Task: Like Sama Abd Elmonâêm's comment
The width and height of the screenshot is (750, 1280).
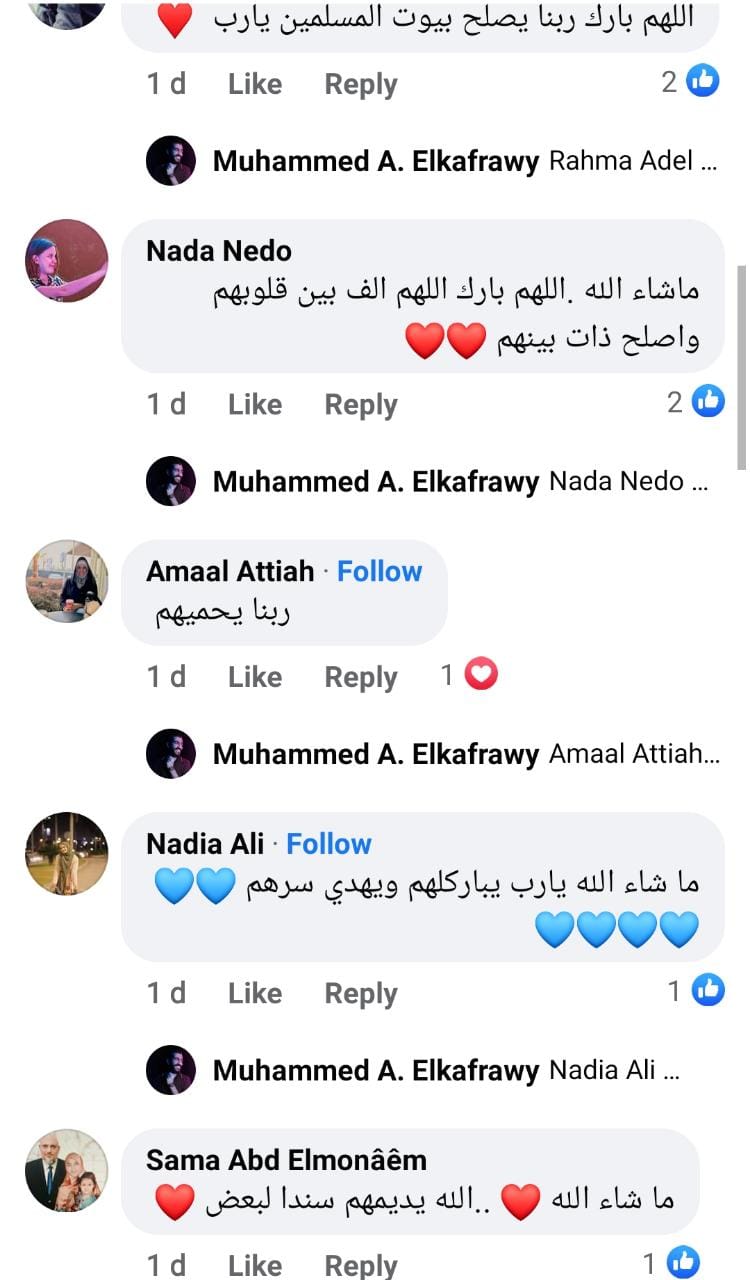Action: [x=254, y=1264]
